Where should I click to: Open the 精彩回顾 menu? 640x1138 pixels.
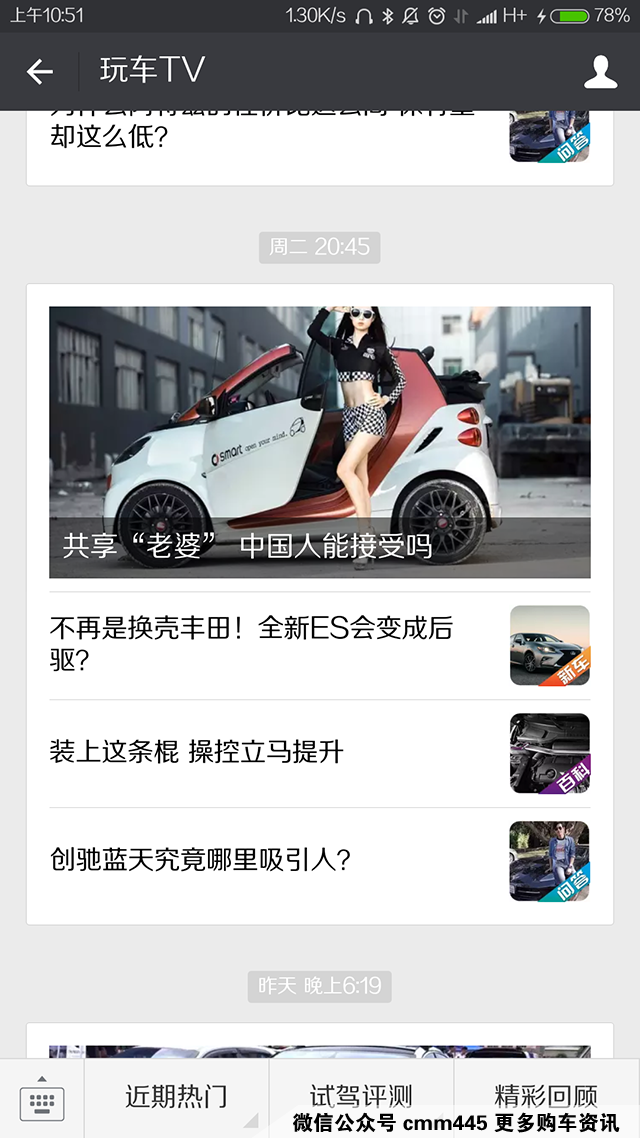546,1095
